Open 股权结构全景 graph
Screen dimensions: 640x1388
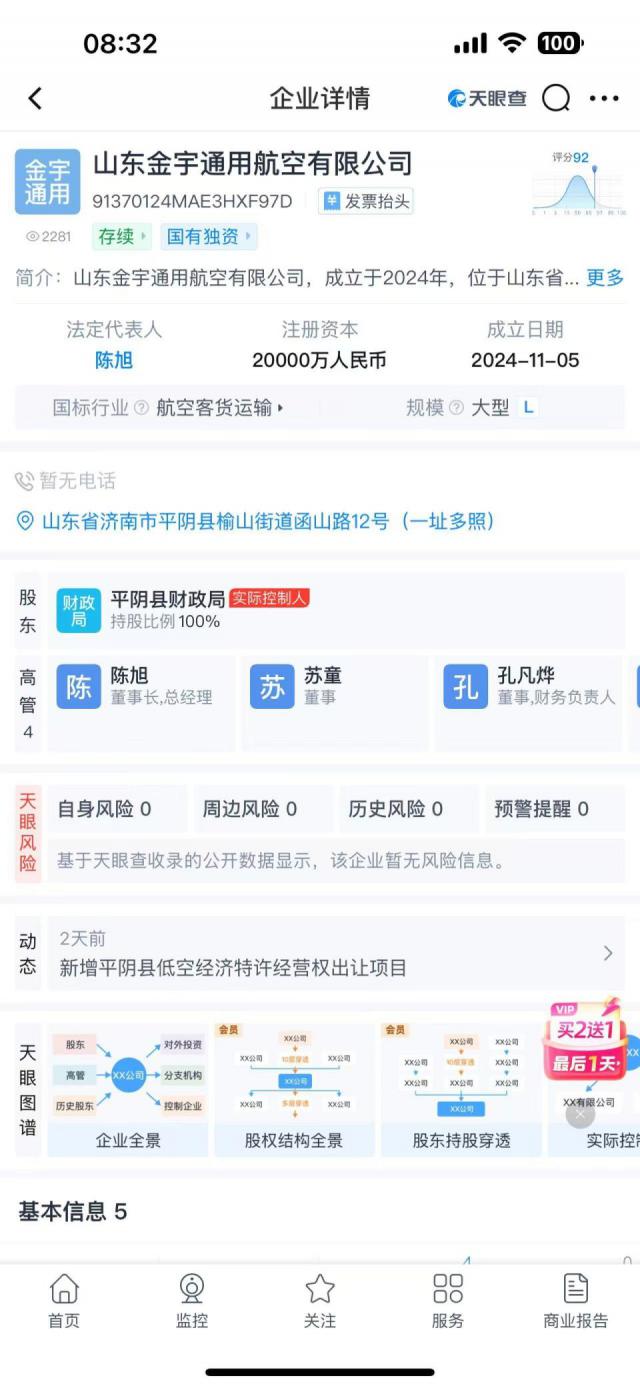[x=294, y=1092]
